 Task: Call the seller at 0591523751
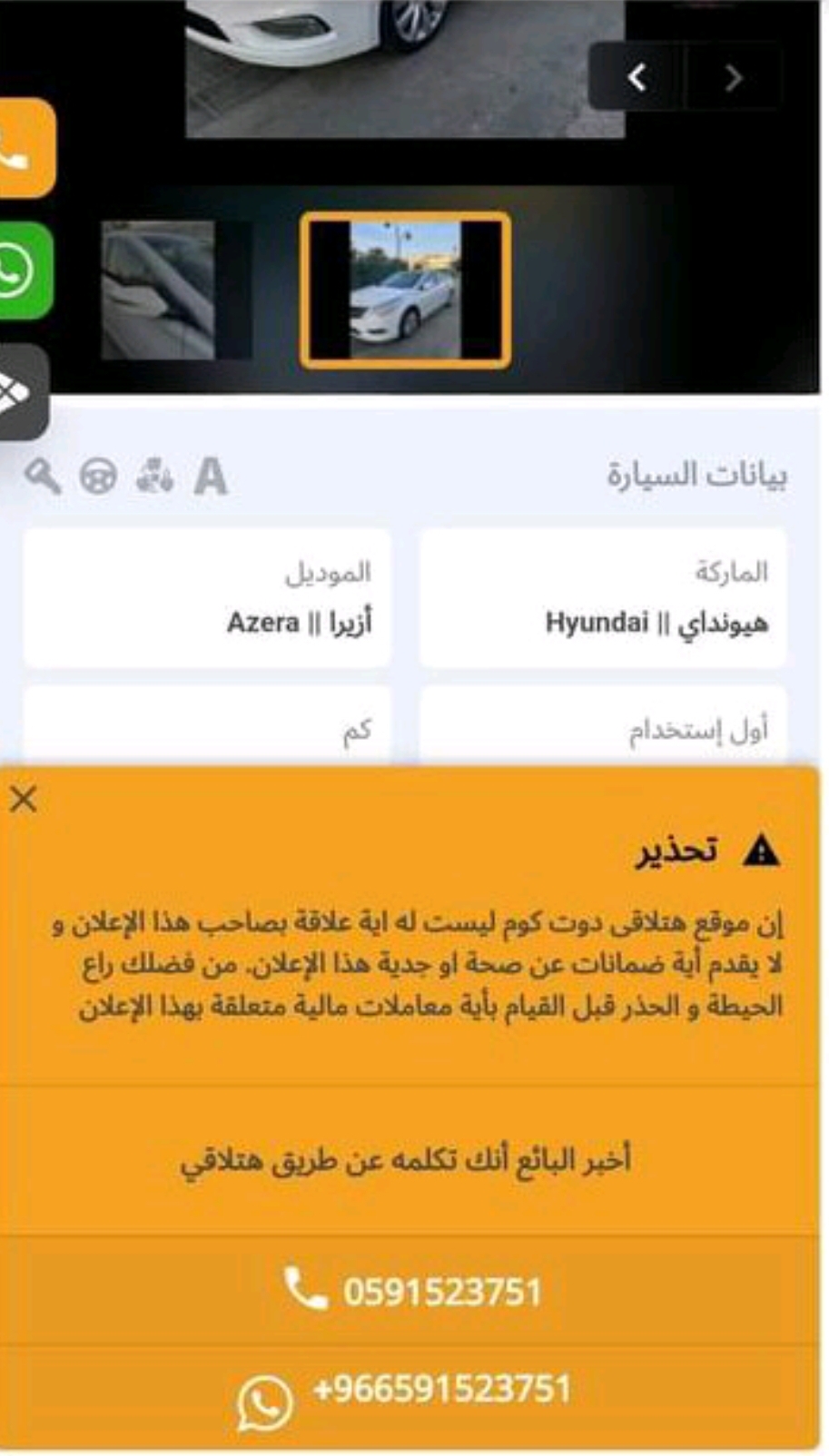[x=413, y=1291]
